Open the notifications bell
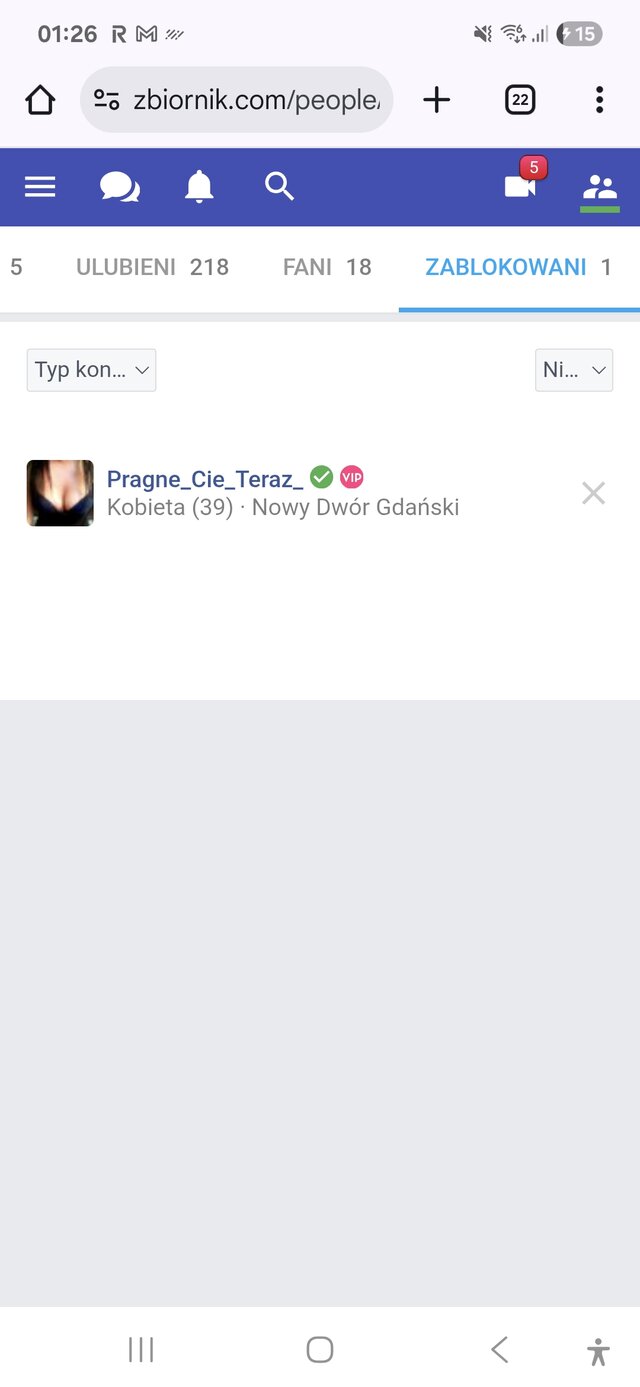This screenshot has height=1387, width=640. 199,187
